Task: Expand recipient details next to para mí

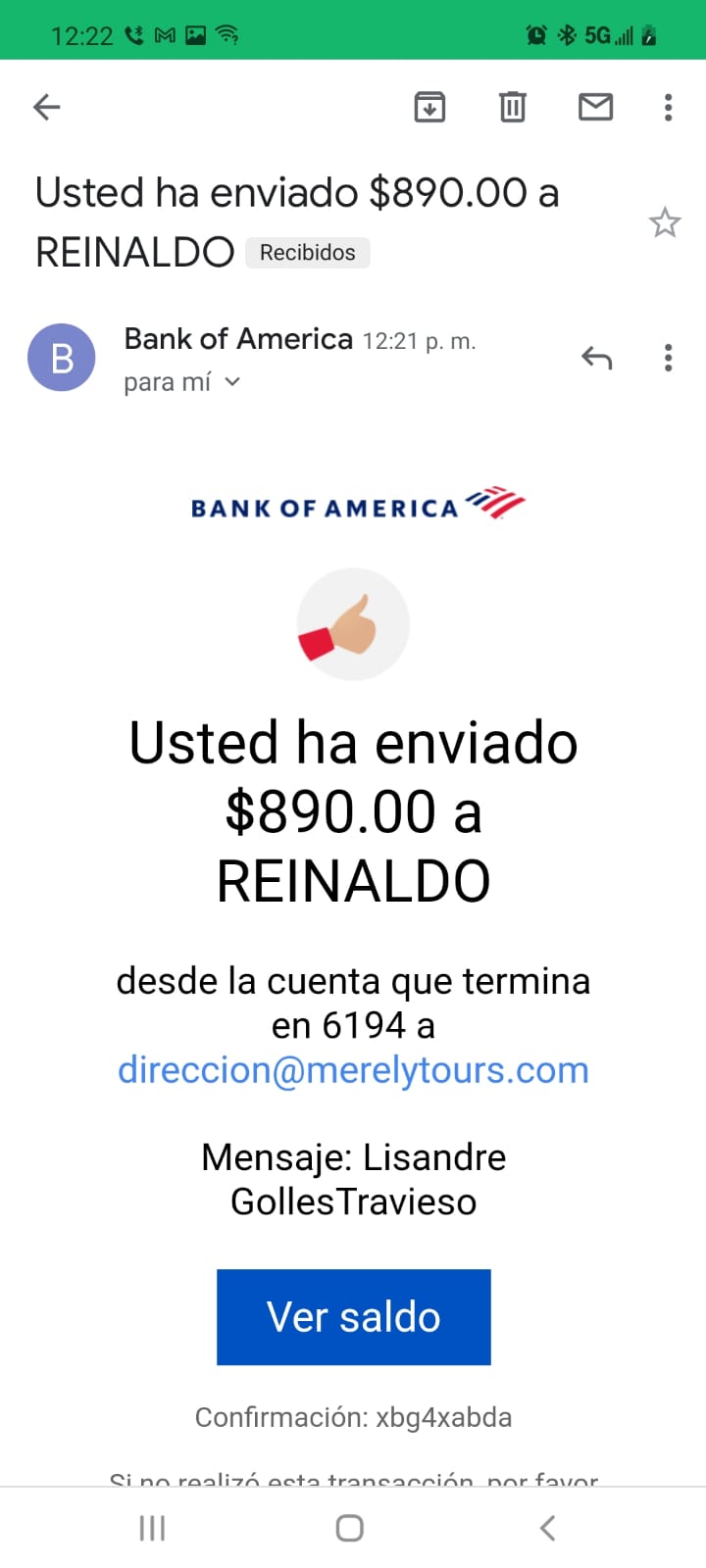Action: [x=232, y=382]
